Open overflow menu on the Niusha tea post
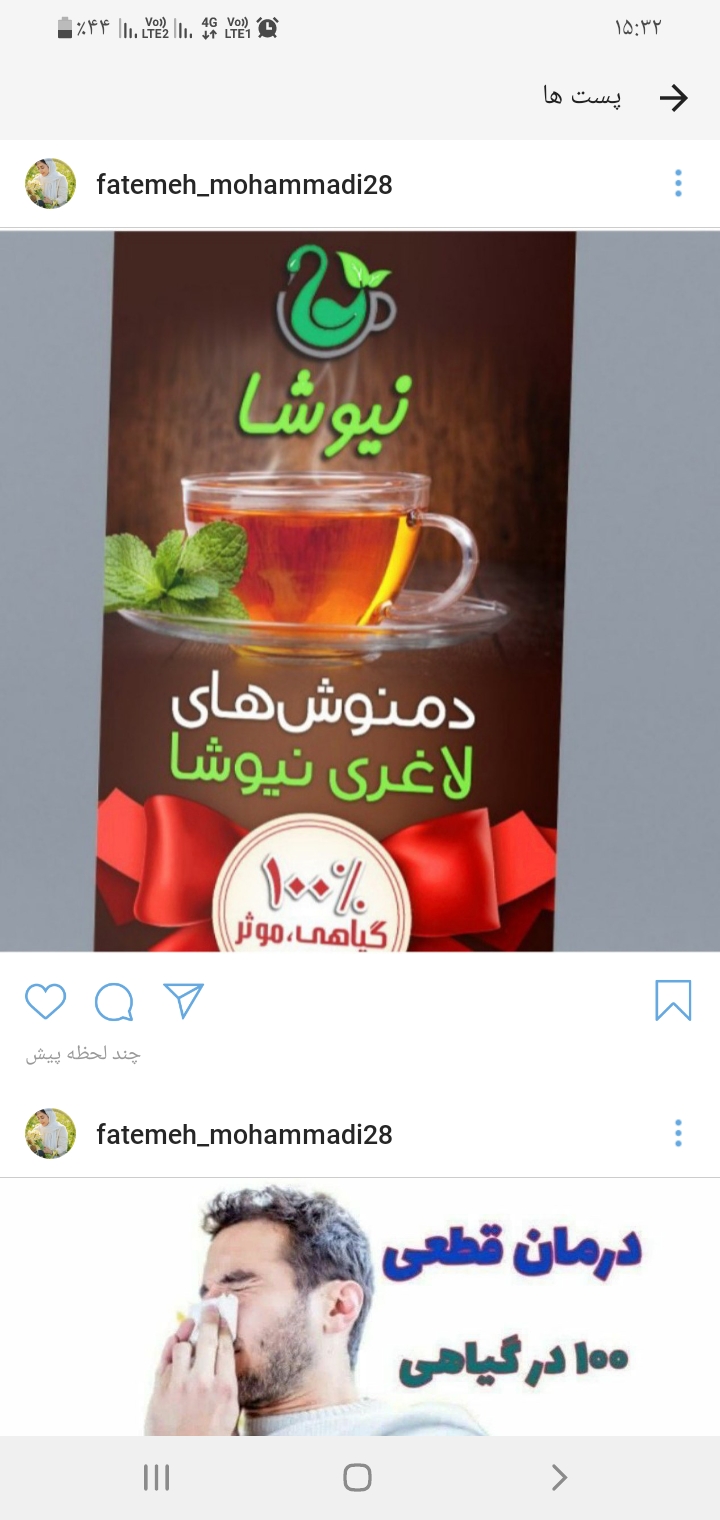This screenshot has height=1520, width=720. coord(678,183)
